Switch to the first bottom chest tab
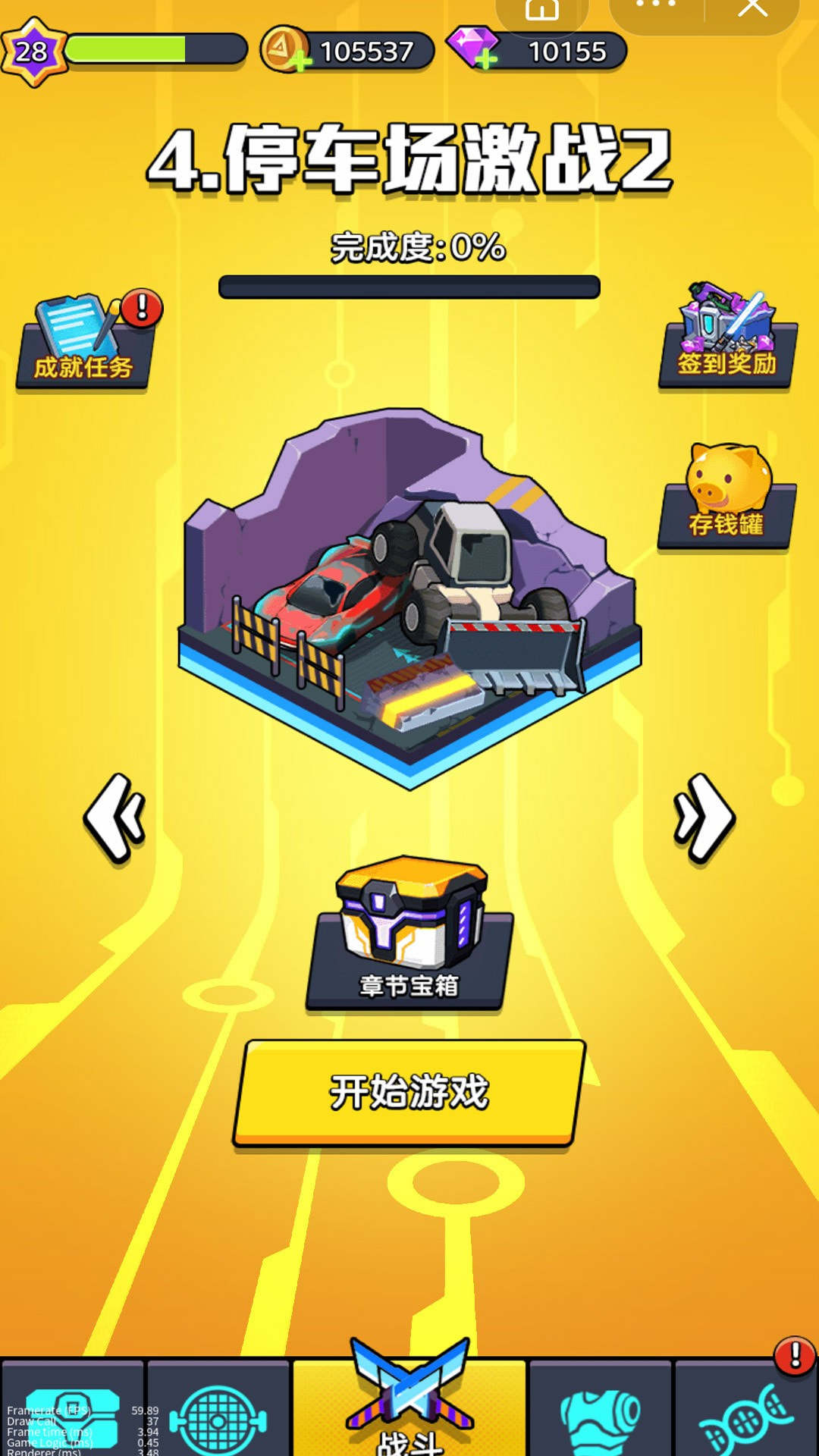 pyautogui.click(x=72, y=1414)
